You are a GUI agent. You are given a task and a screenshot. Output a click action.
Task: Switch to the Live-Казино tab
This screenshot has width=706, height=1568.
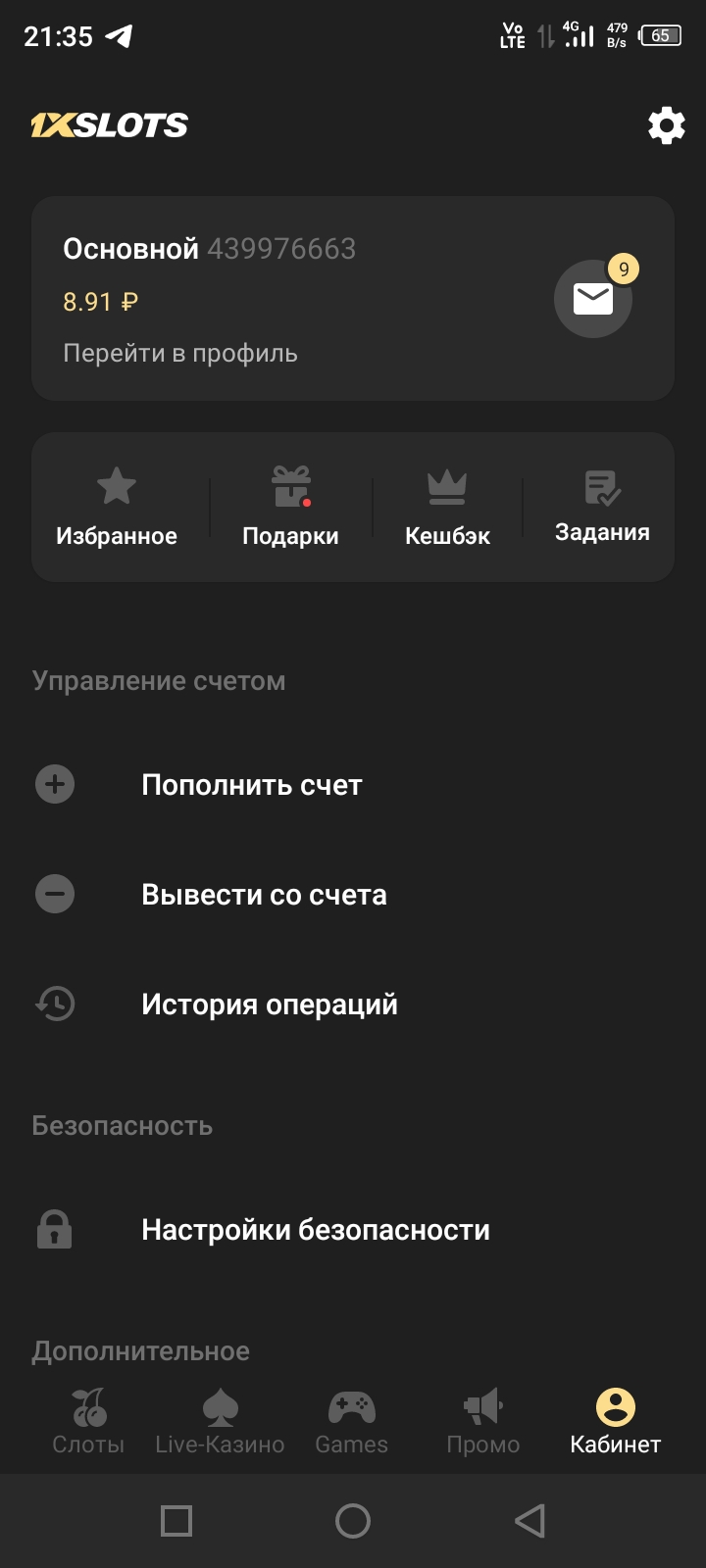(x=220, y=1422)
